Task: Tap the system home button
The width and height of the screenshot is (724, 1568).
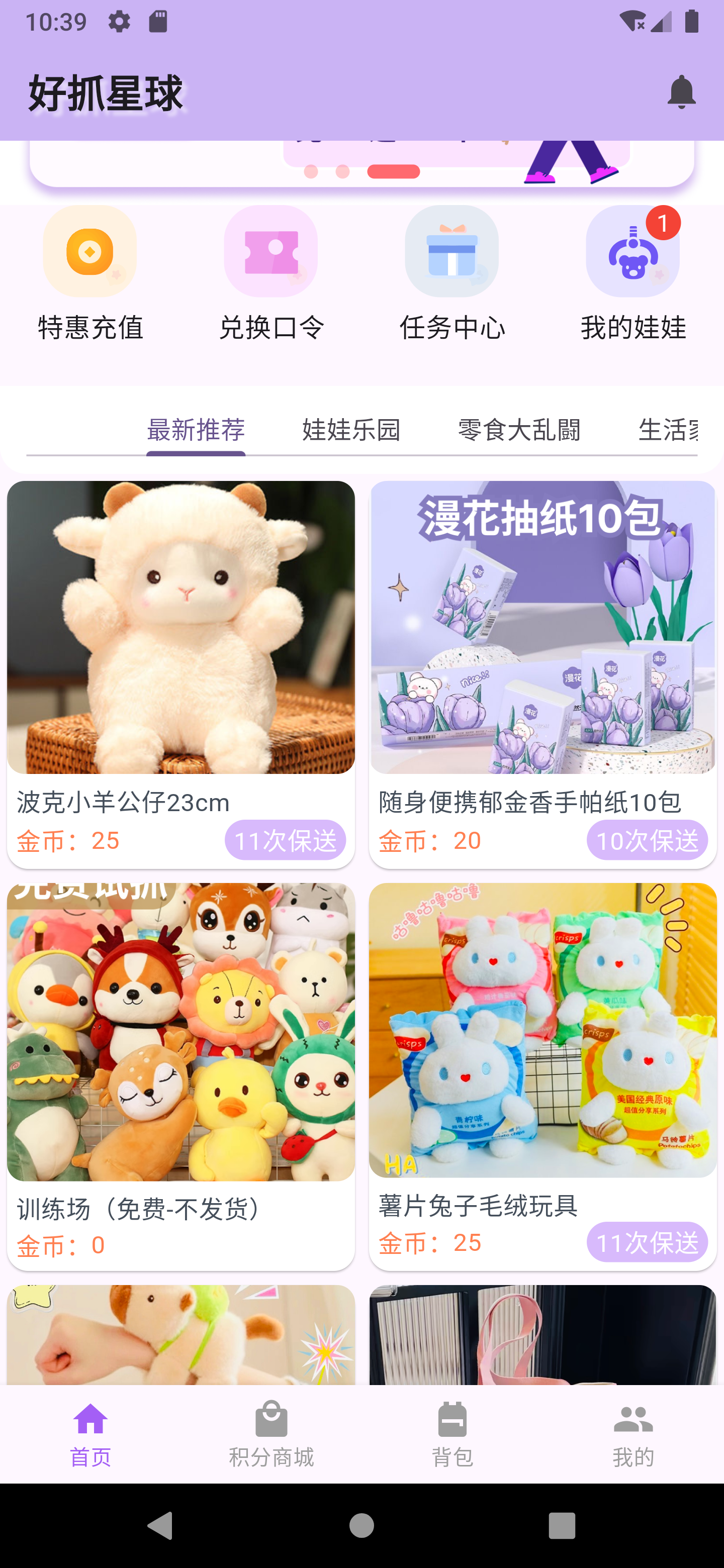Action: (361, 1525)
